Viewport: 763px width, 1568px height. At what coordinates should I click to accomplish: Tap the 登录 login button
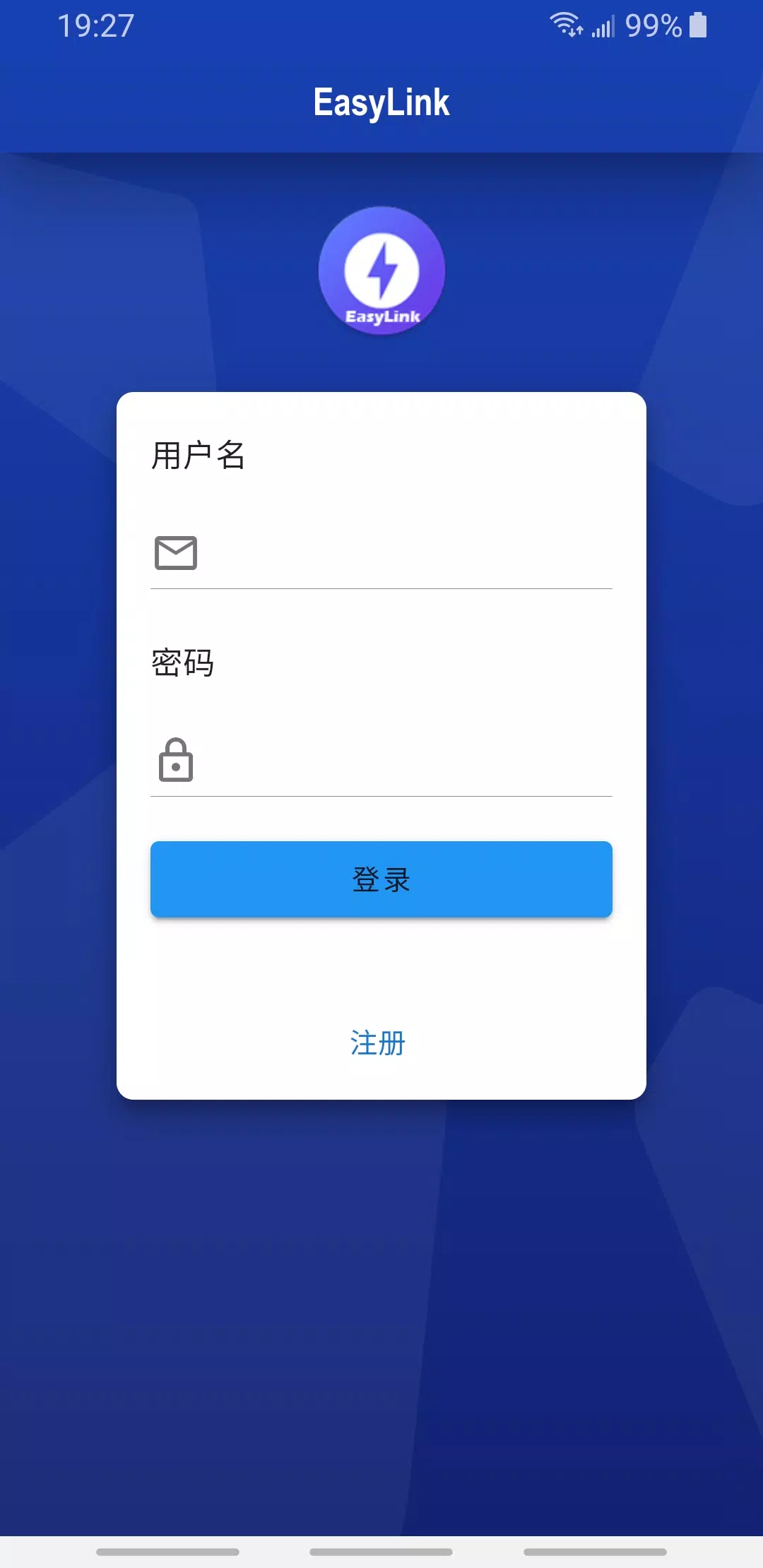coord(381,879)
